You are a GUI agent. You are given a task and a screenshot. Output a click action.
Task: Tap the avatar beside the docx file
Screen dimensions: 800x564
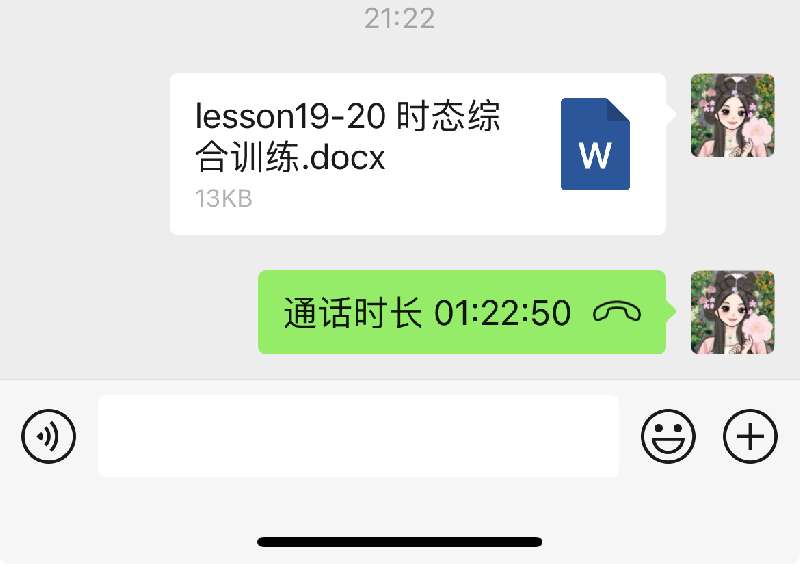click(x=732, y=115)
